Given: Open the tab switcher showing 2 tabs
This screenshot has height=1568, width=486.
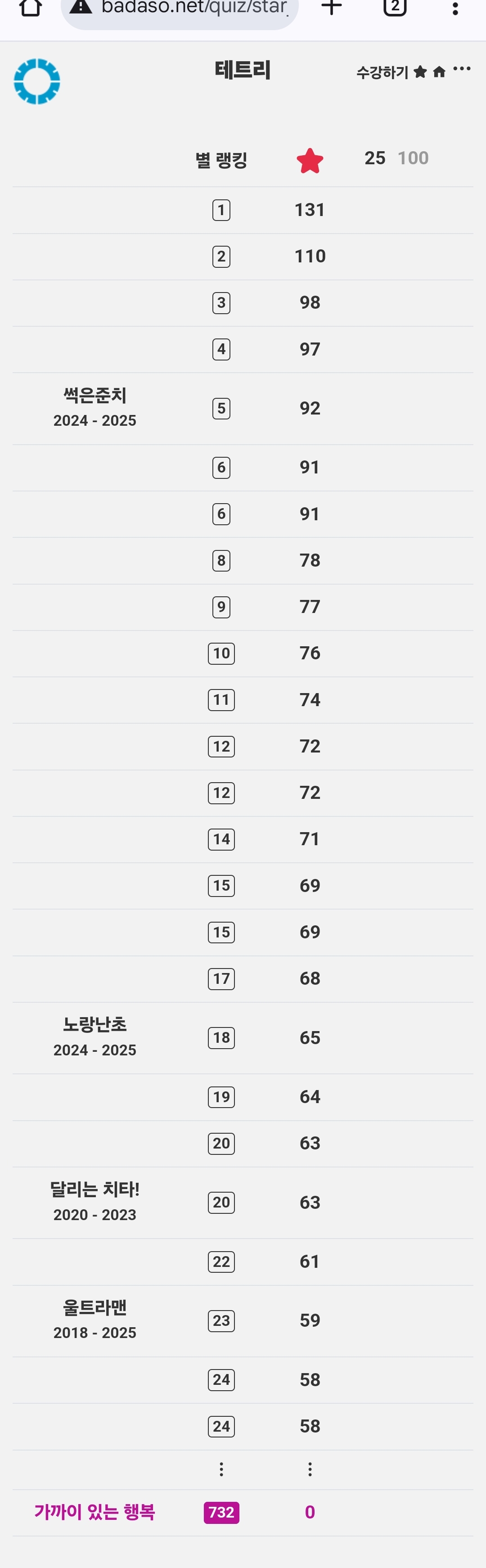Looking at the screenshot, I should tap(395, 7).
